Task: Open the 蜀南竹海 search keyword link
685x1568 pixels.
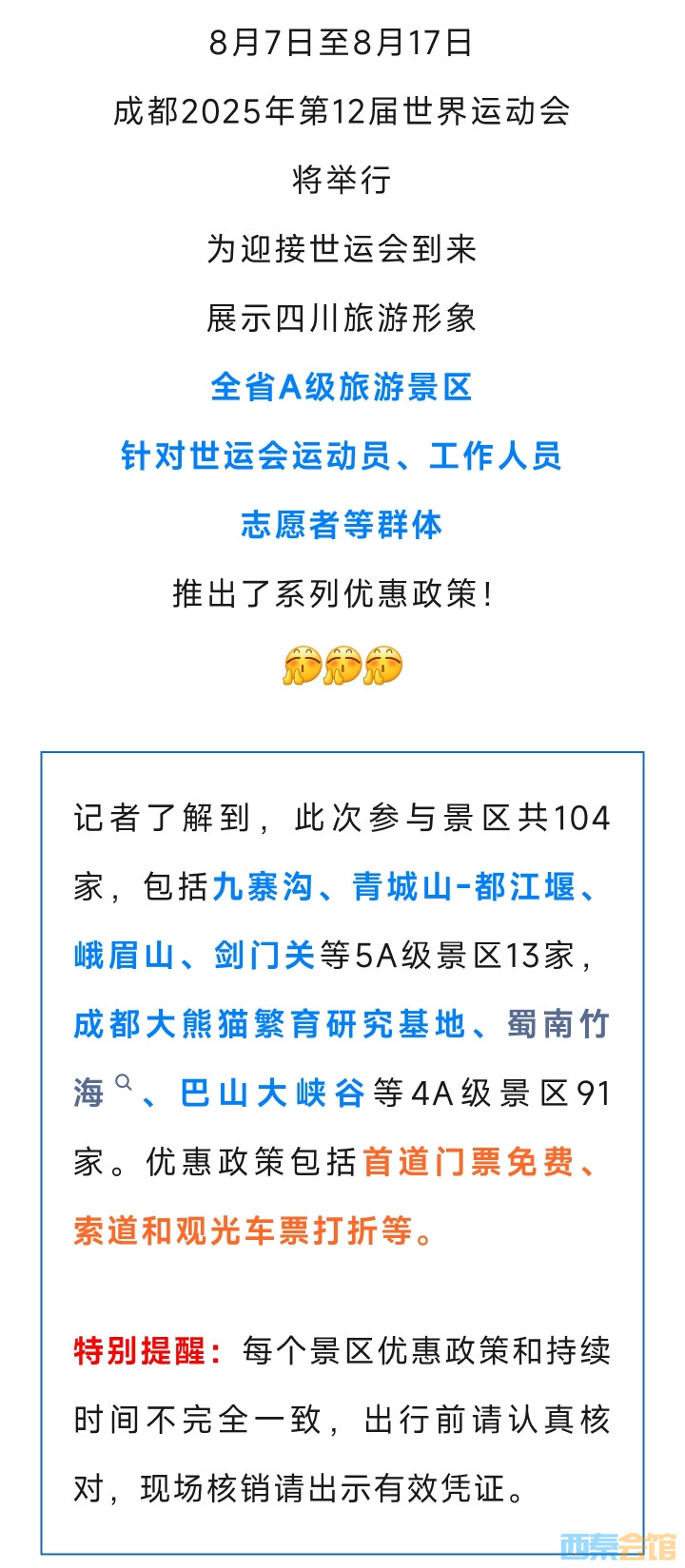Action: coord(558,1025)
